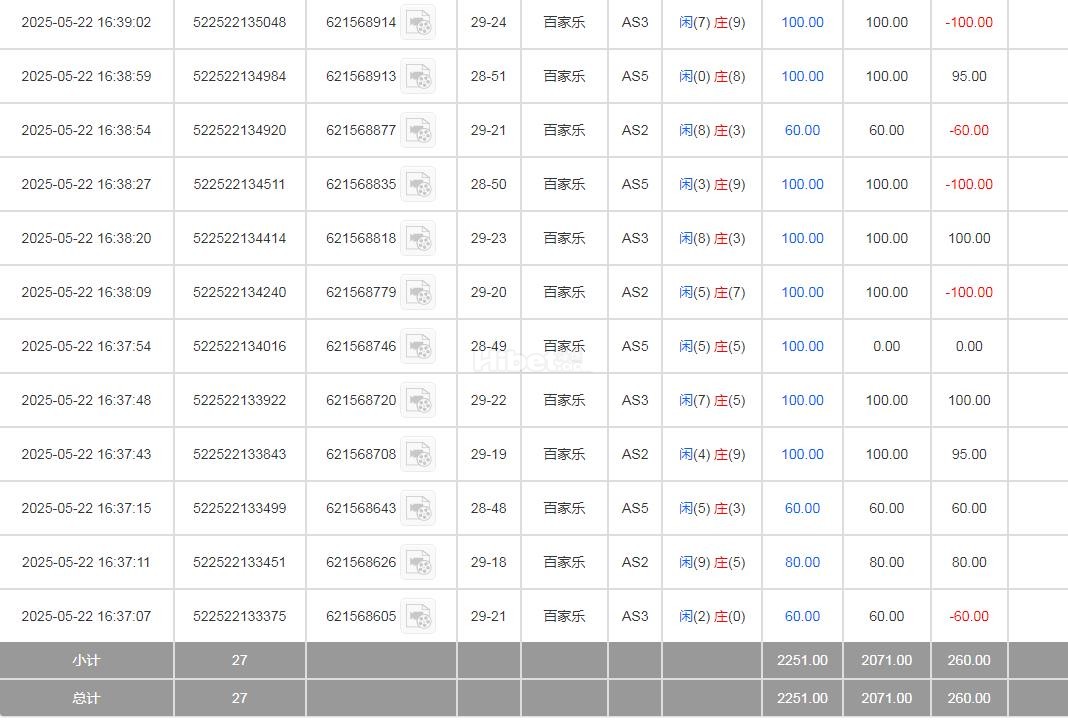Screen dimensions: 1068x720
Task: Open video replay icon for game 621568914
Action: (418, 23)
